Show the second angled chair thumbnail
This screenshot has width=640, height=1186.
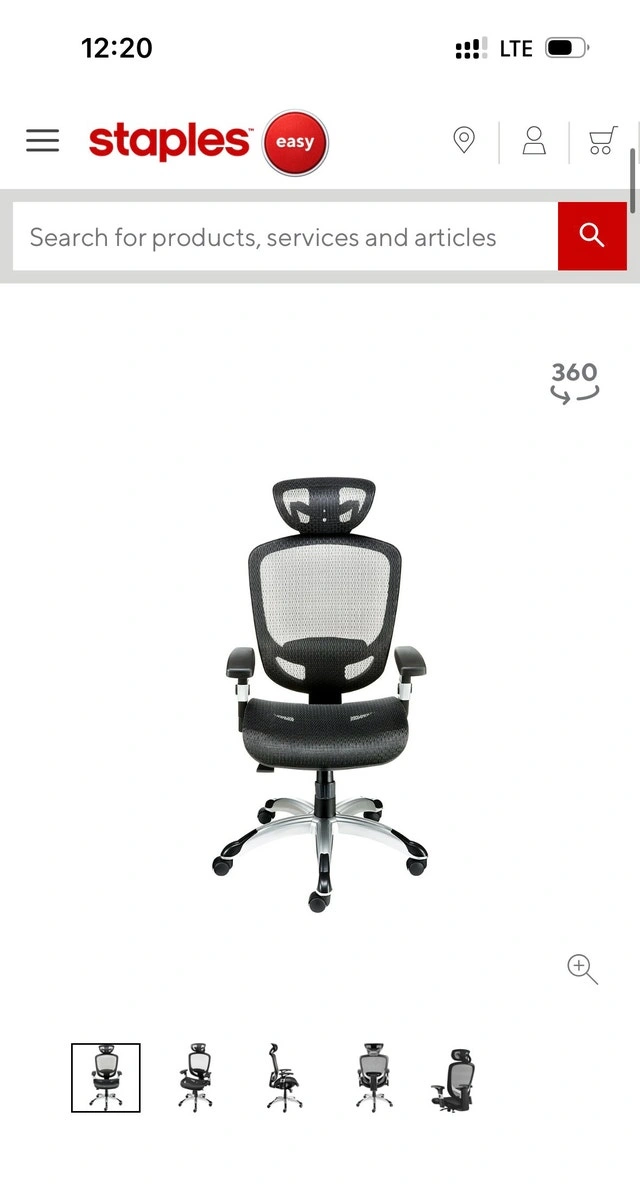195,1077
